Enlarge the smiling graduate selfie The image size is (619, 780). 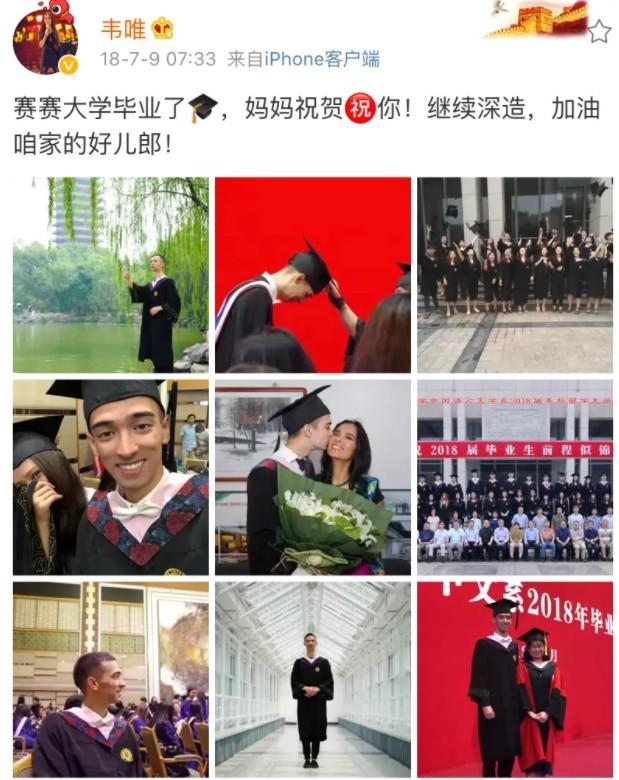pyautogui.click(x=111, y=477)
